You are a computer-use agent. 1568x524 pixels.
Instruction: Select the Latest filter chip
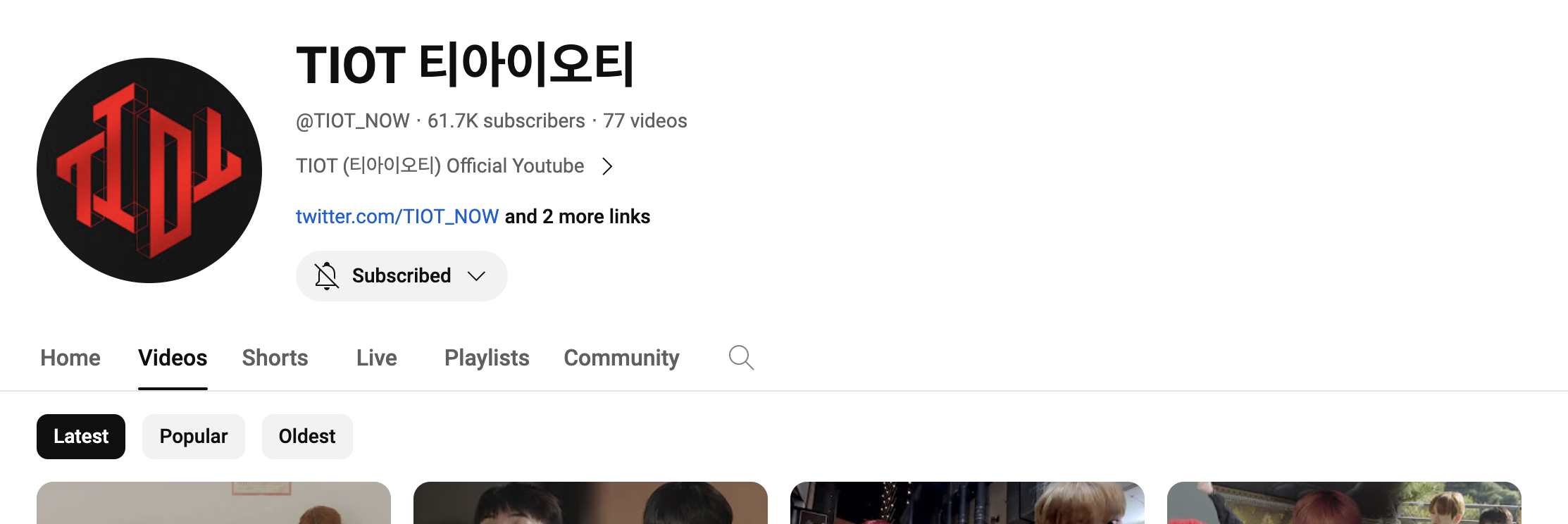(x=81, y=437)
